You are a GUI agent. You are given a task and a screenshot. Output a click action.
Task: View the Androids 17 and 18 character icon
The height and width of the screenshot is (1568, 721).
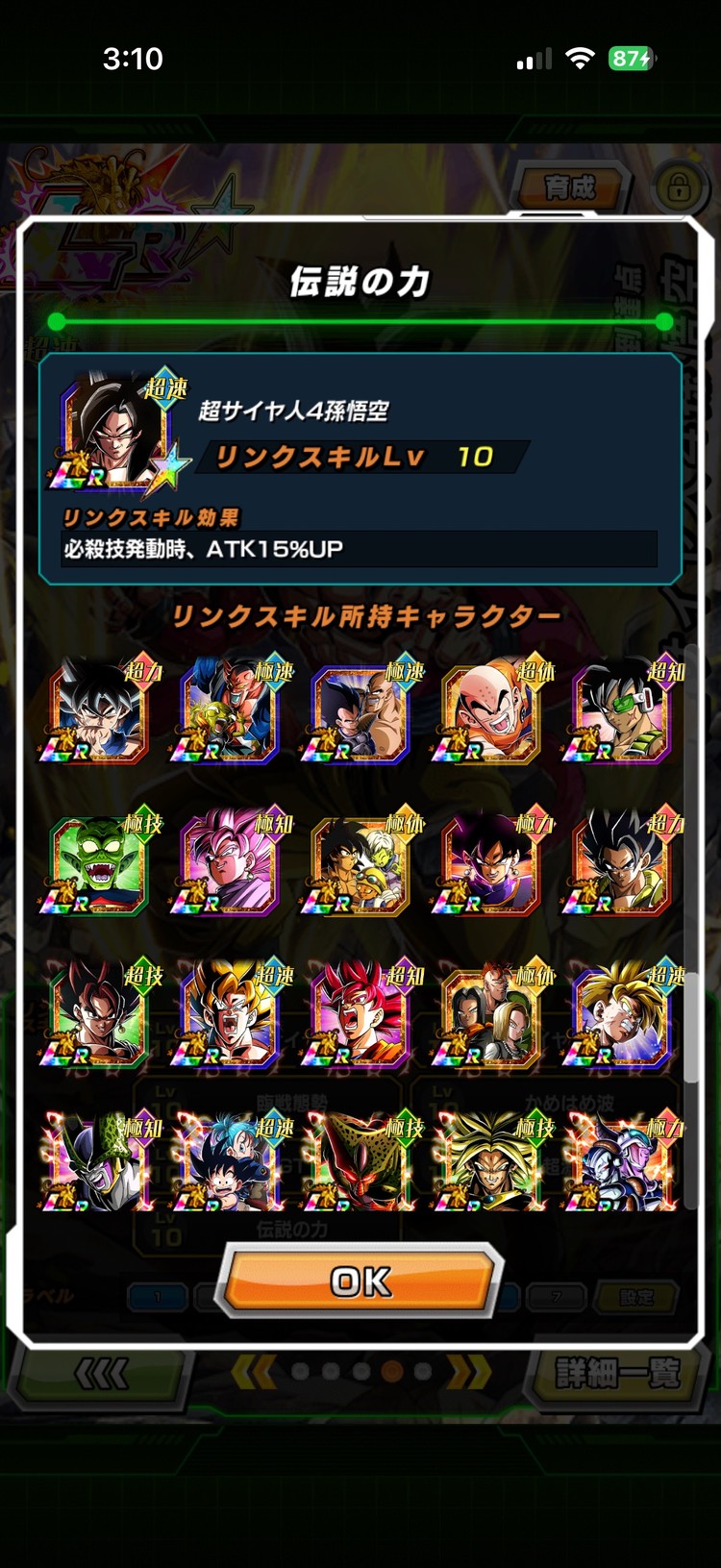tap(491, 1015)
